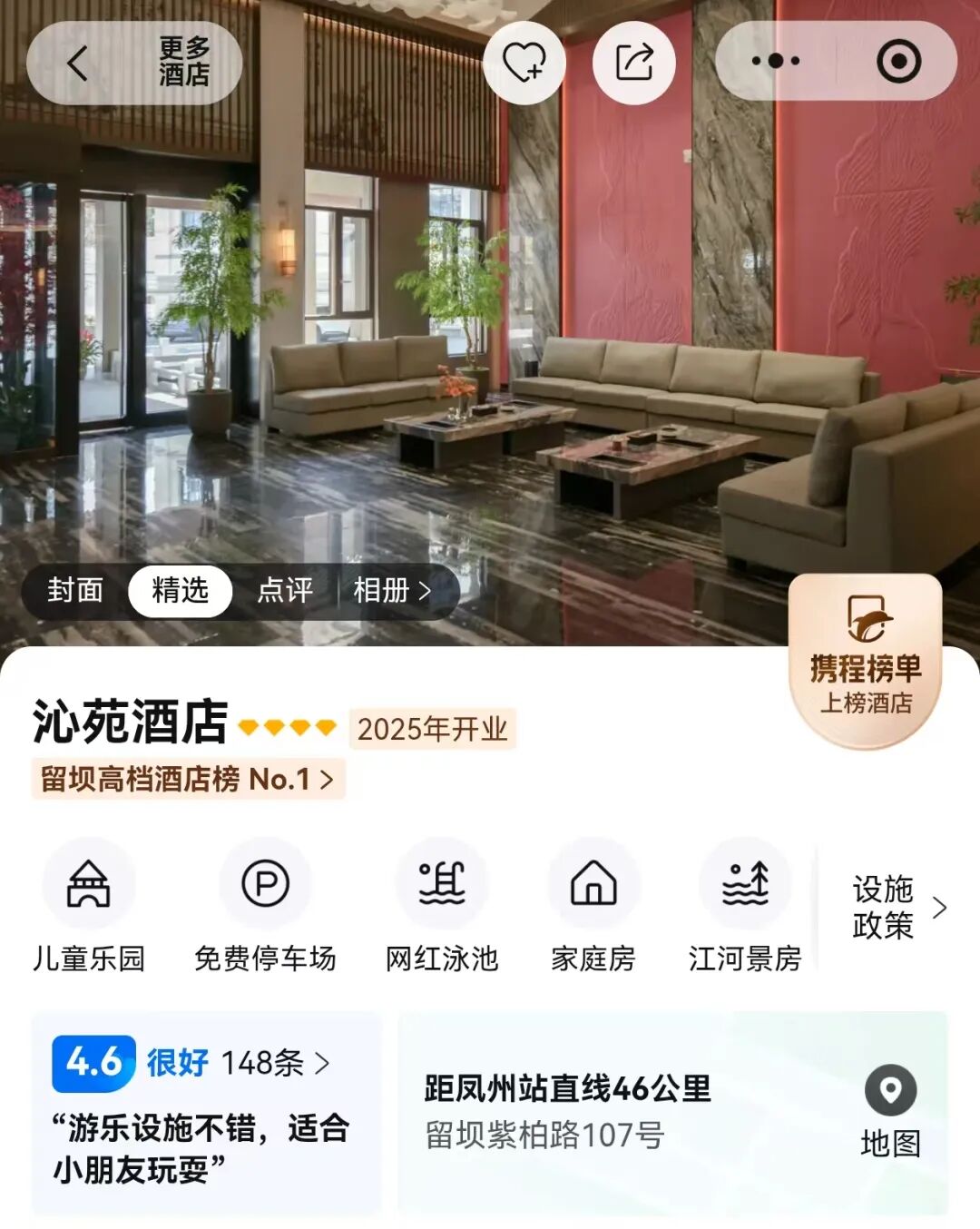
Task: Open the 相册 photo album
Action: pos(392,591)
